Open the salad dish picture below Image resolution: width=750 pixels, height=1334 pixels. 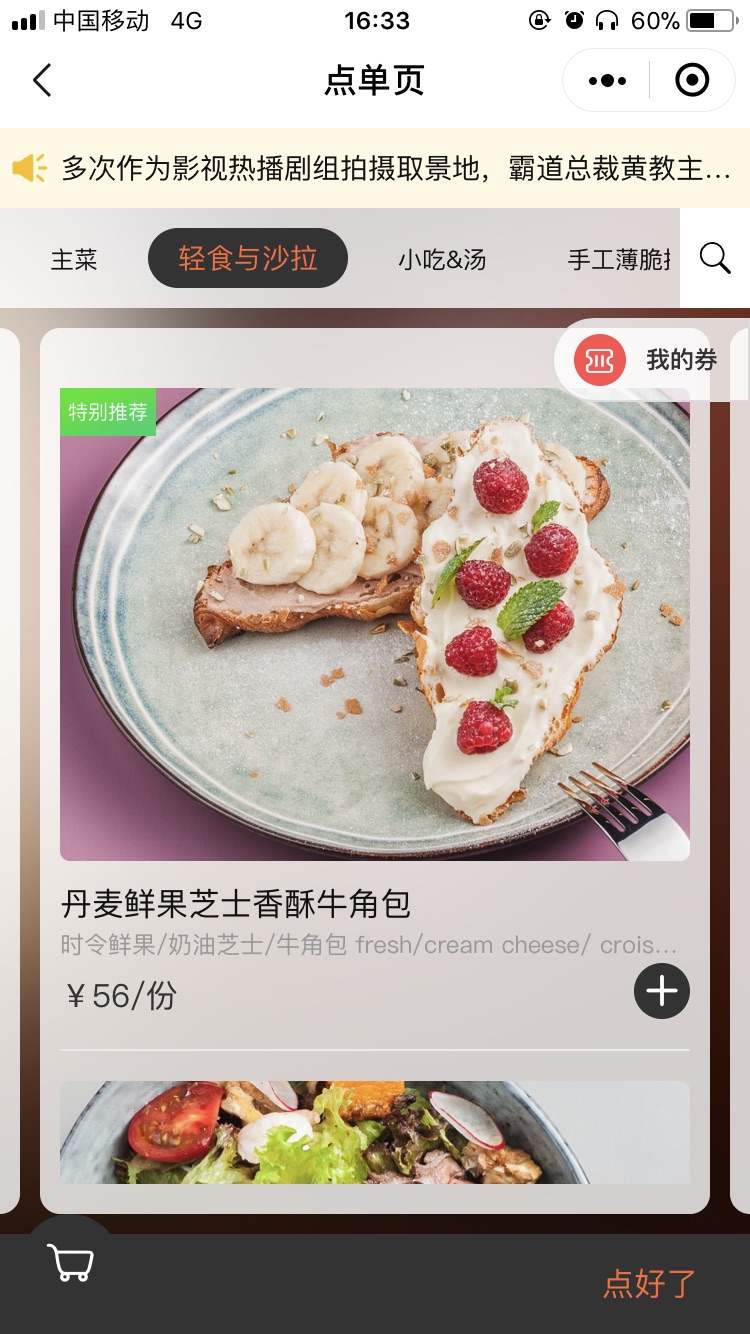coord(375,1132)
